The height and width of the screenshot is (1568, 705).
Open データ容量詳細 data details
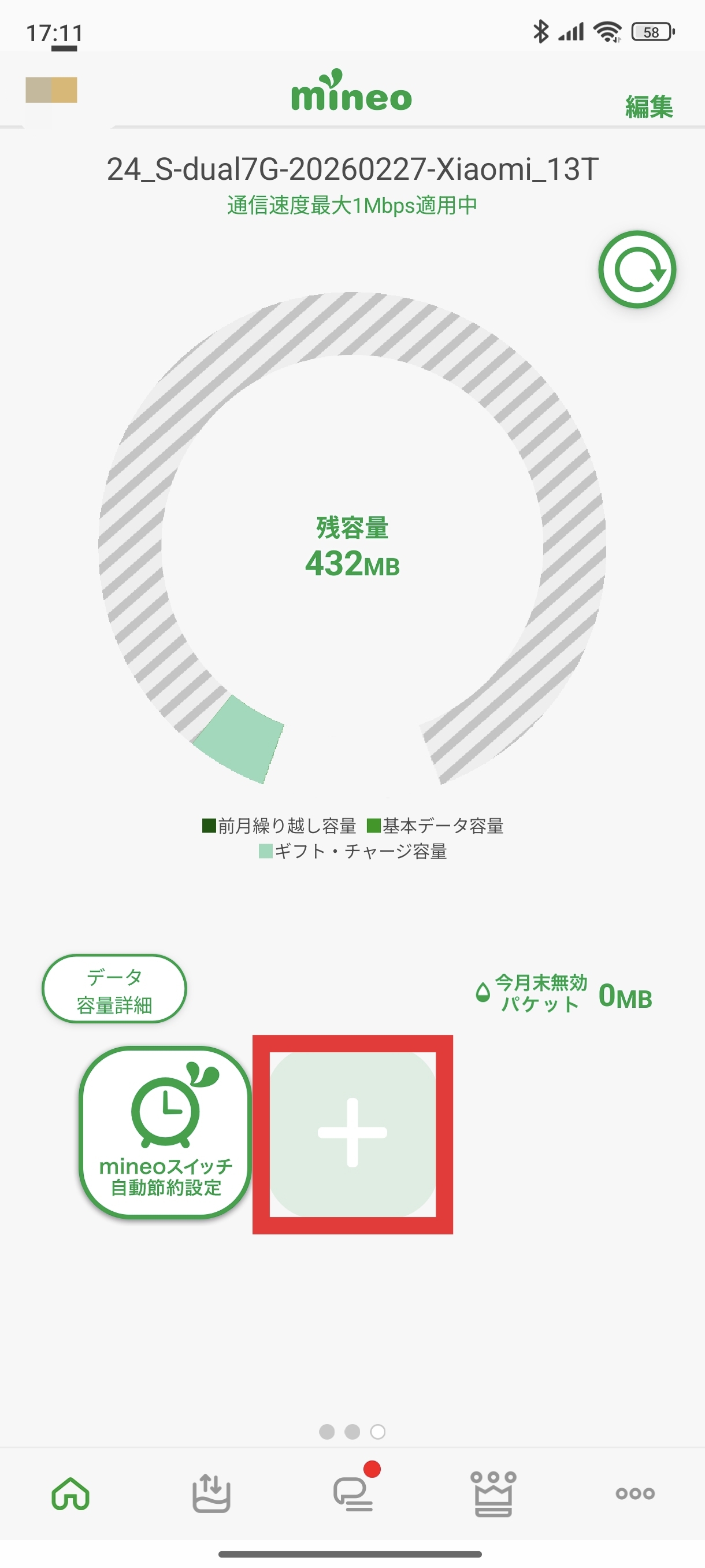click(x=114, y=989)
